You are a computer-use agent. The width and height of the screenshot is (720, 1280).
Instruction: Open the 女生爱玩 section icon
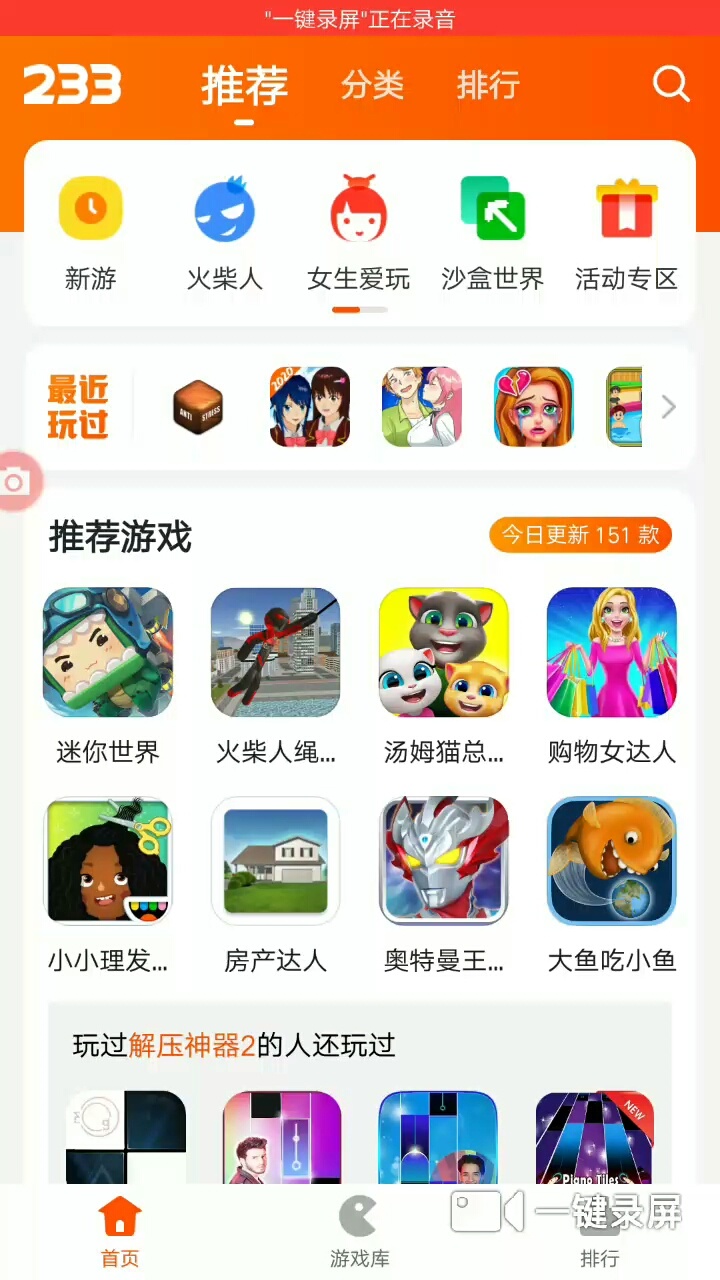(358, 210)
